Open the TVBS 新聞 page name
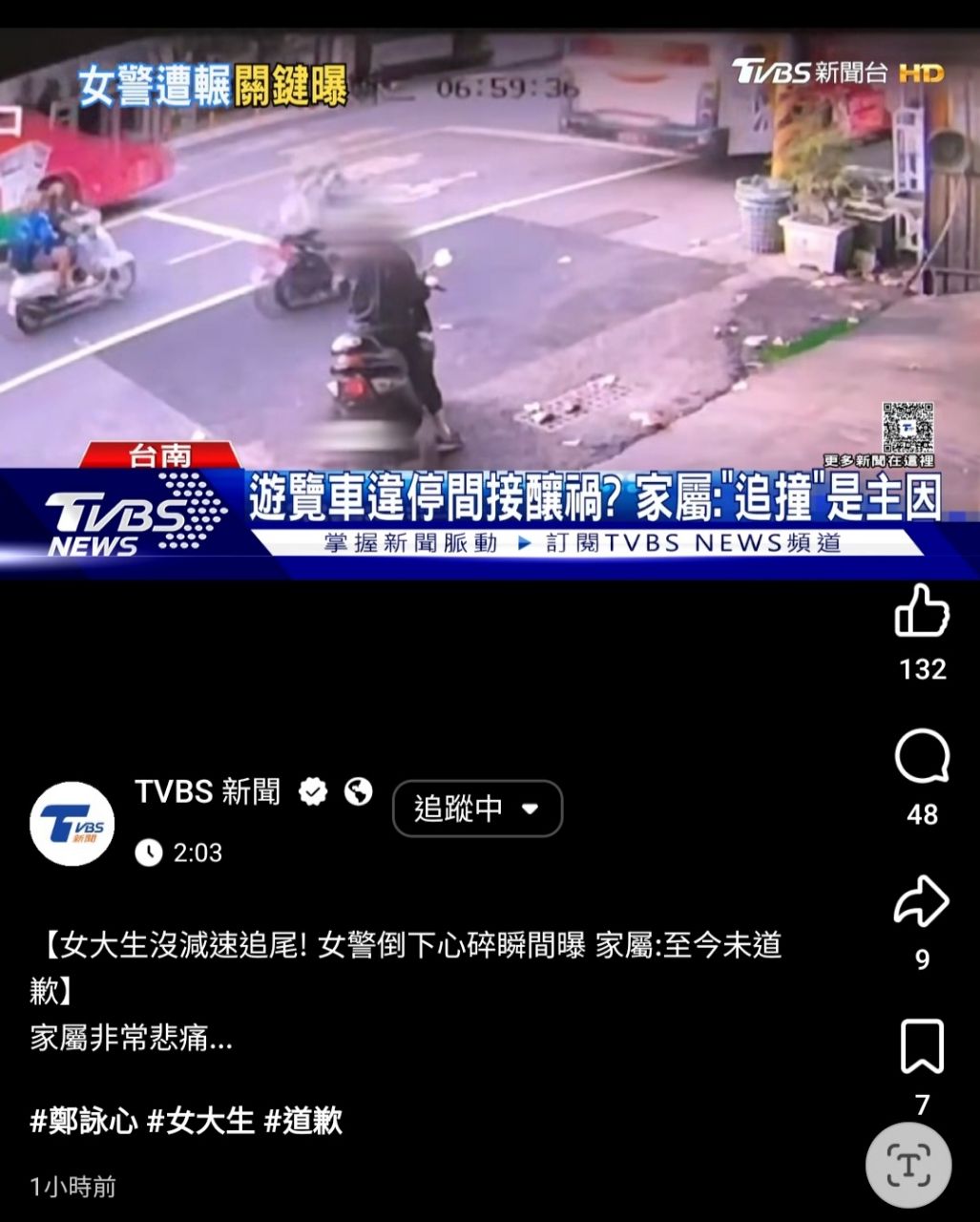This screenshot has width=980, height=1222. (207, 791)
